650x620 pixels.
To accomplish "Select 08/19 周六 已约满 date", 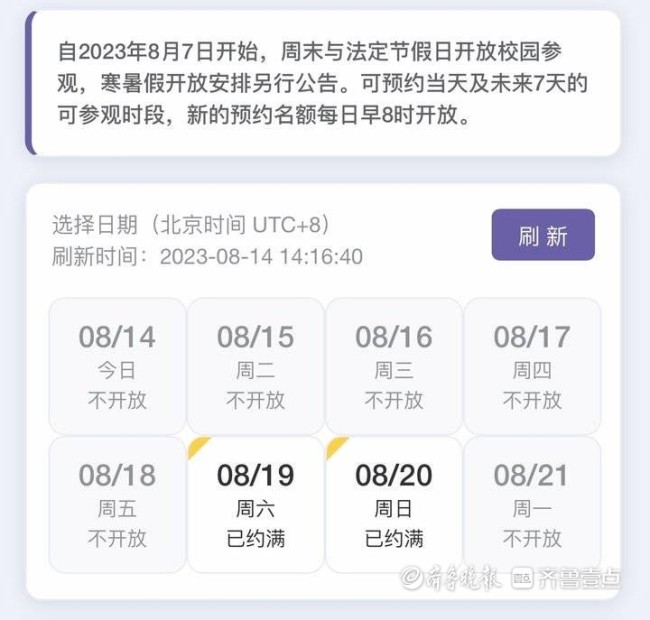I will coord(255,505).
